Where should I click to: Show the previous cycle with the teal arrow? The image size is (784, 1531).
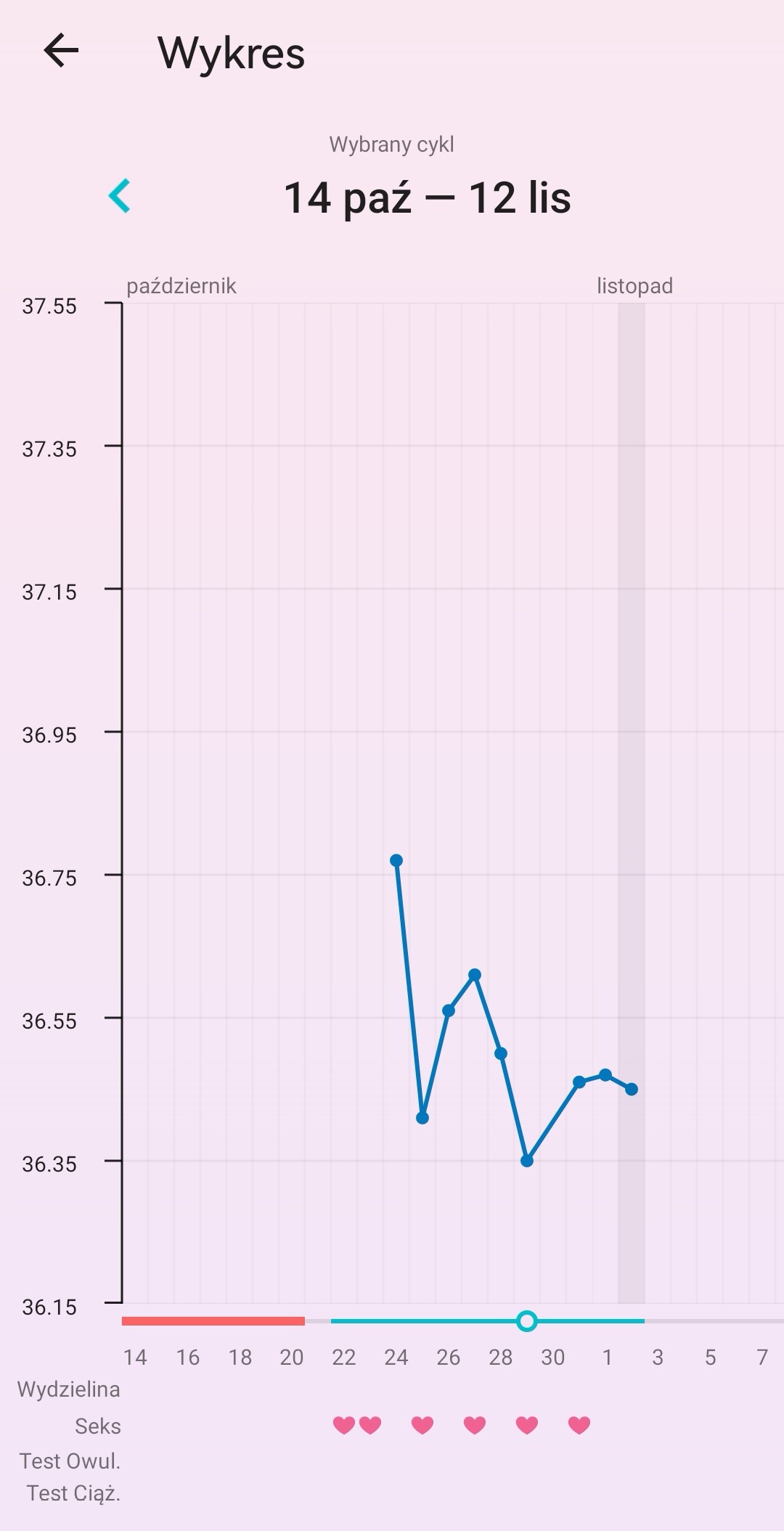[120, 196]
